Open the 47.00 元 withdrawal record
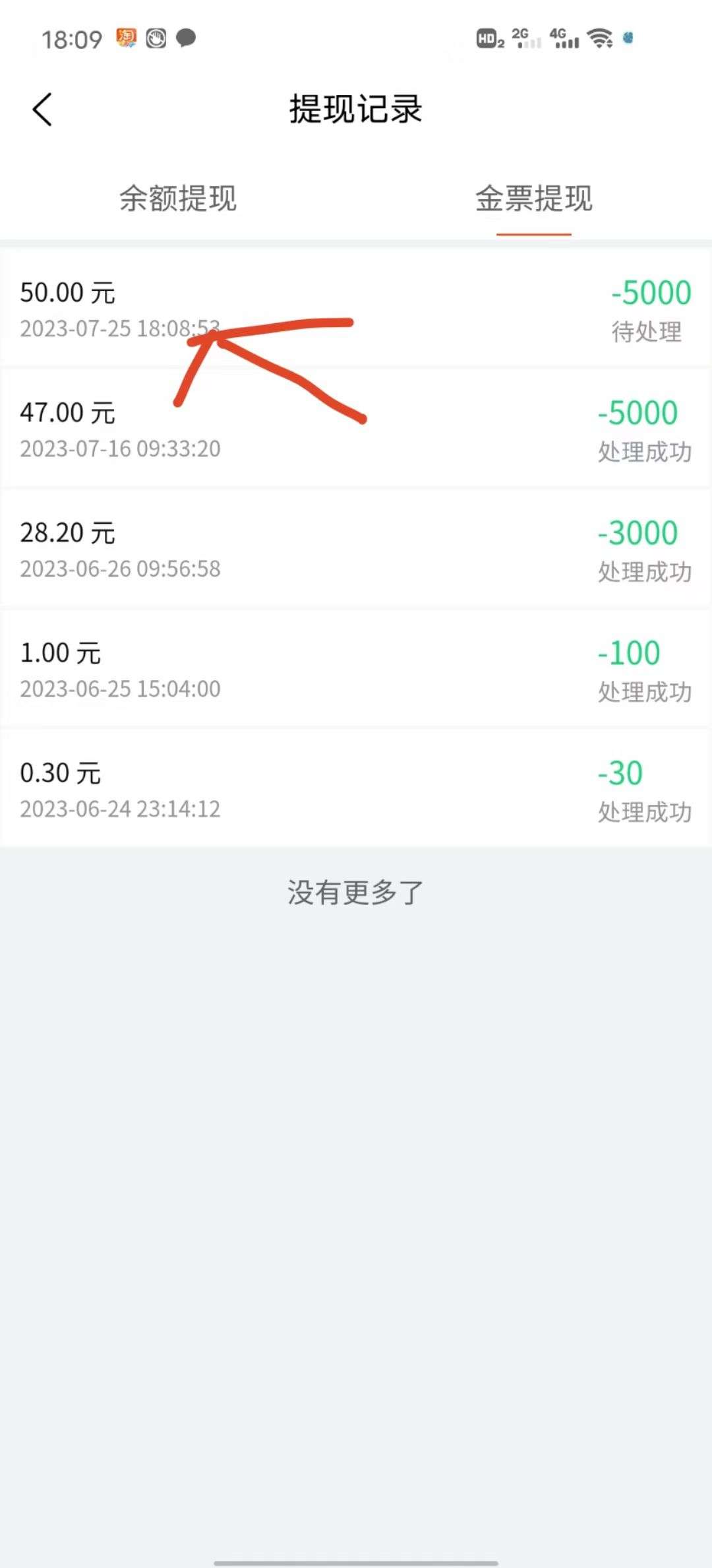This screenshot has width=712, height=1568. tap(356, 427)
